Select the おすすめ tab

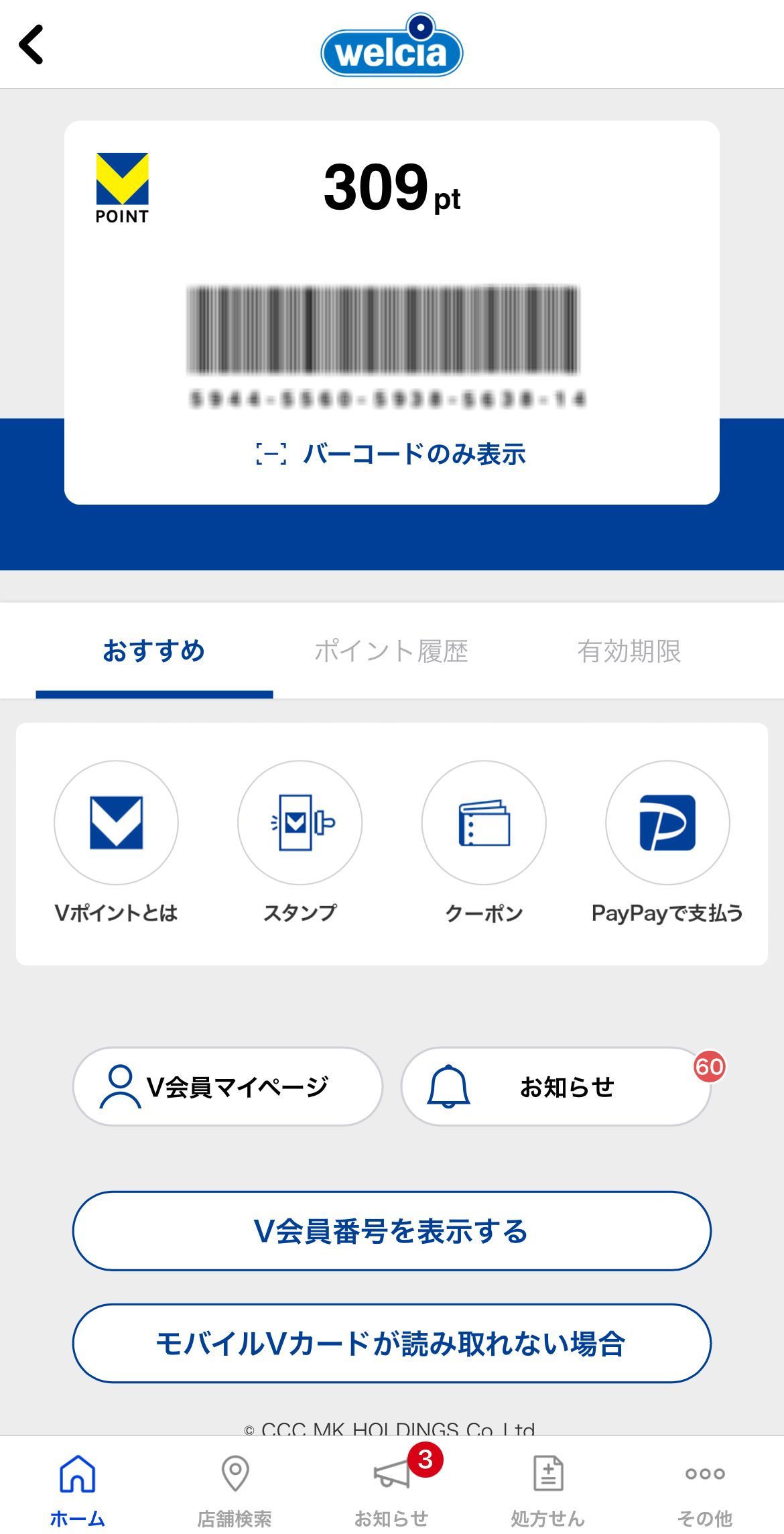click(154, 651)
